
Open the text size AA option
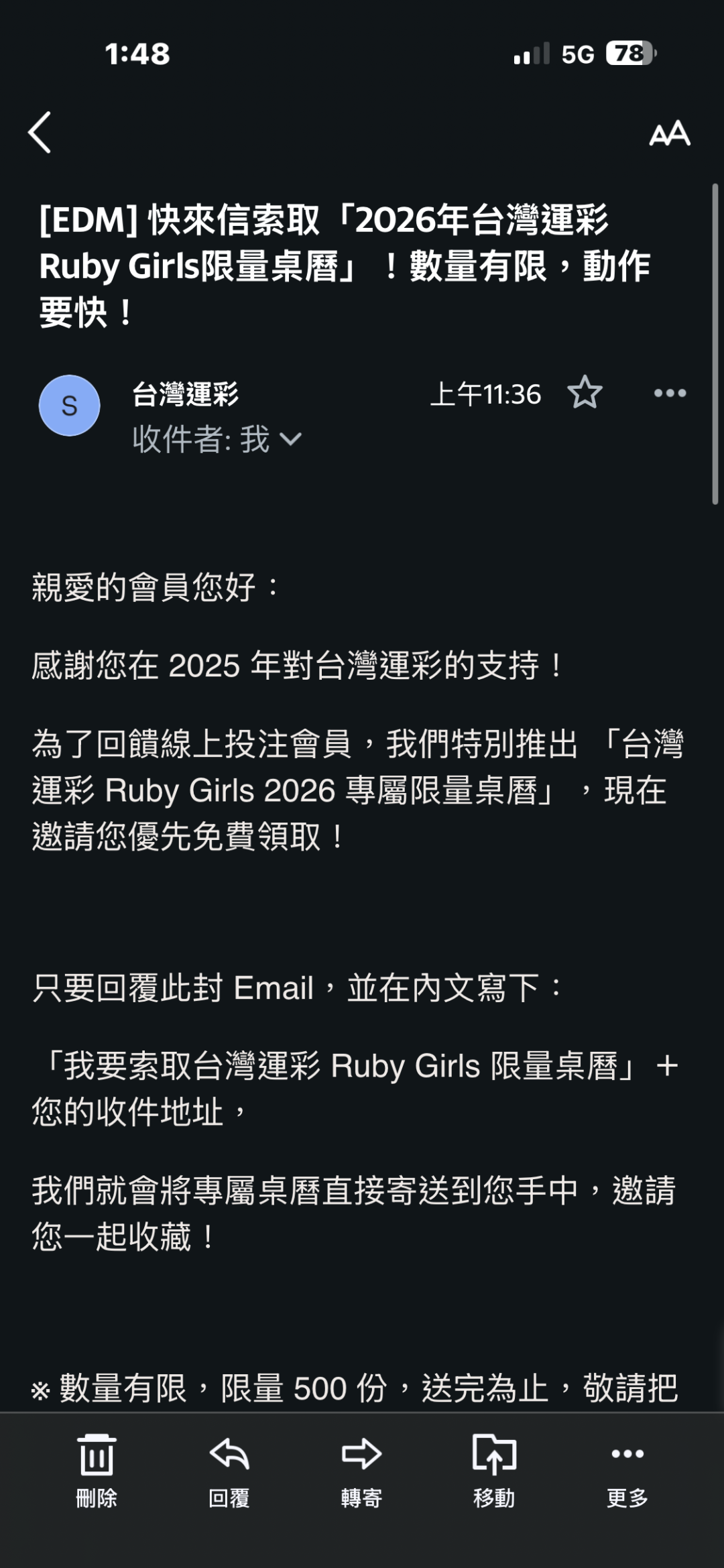point(669,133)
